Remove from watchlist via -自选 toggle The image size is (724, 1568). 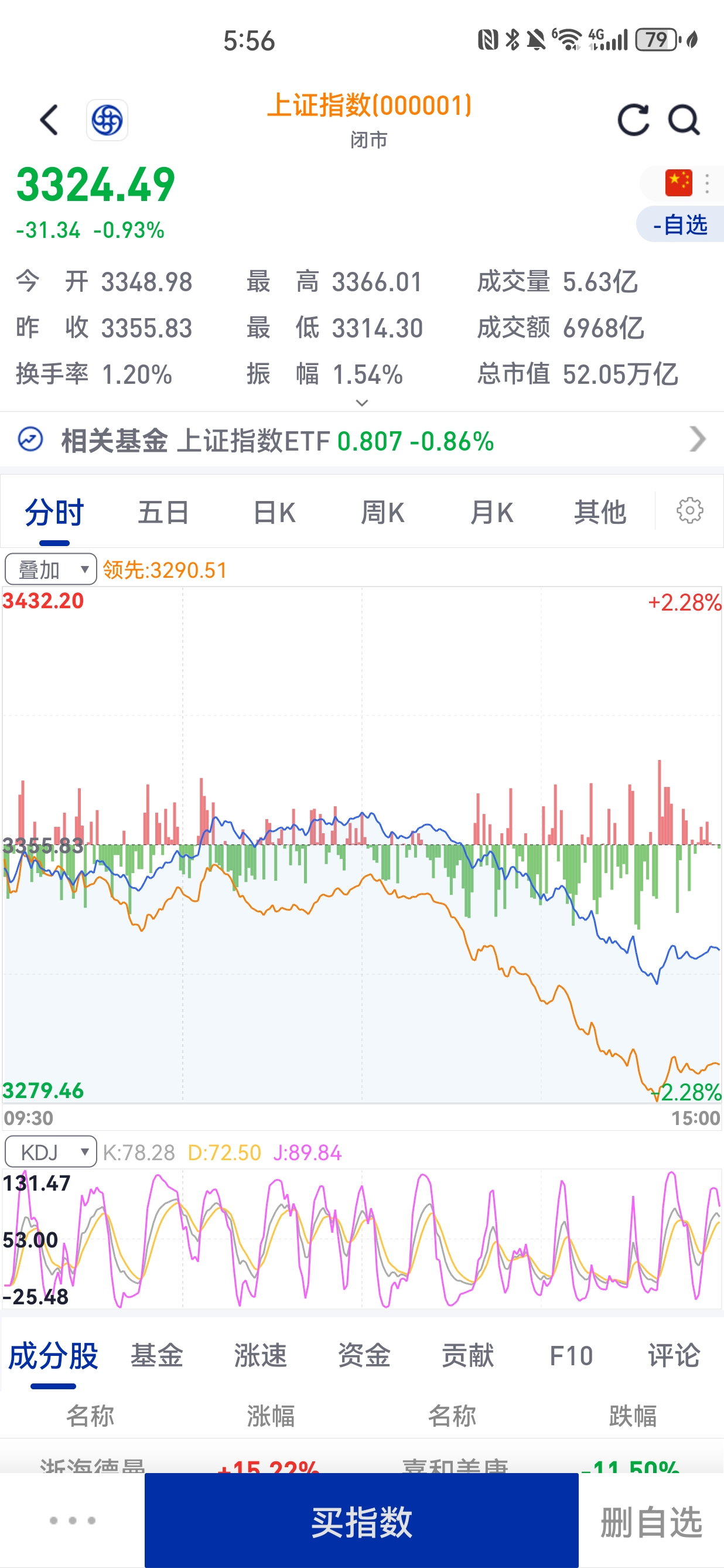tap(679, 225)
